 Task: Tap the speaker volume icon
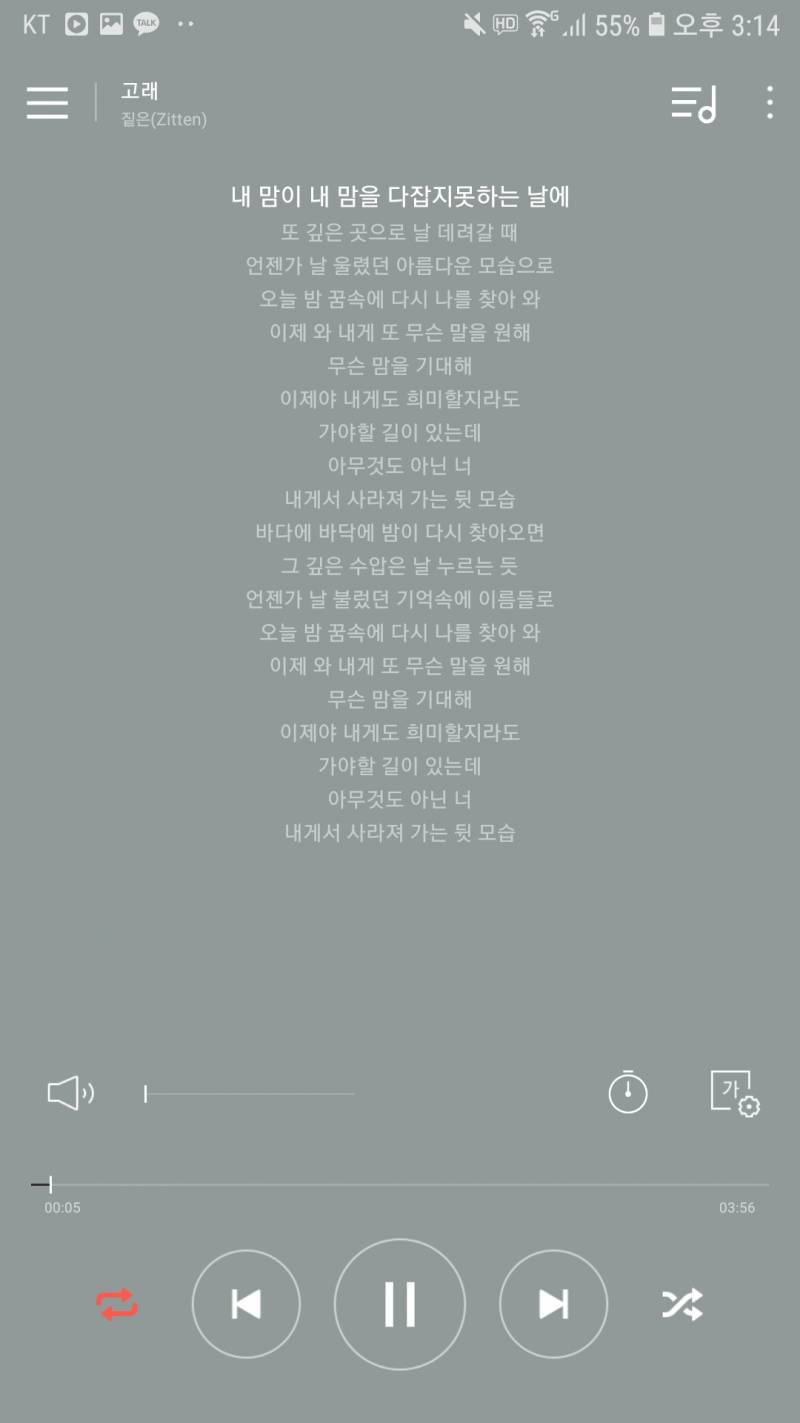[69, 1092]
